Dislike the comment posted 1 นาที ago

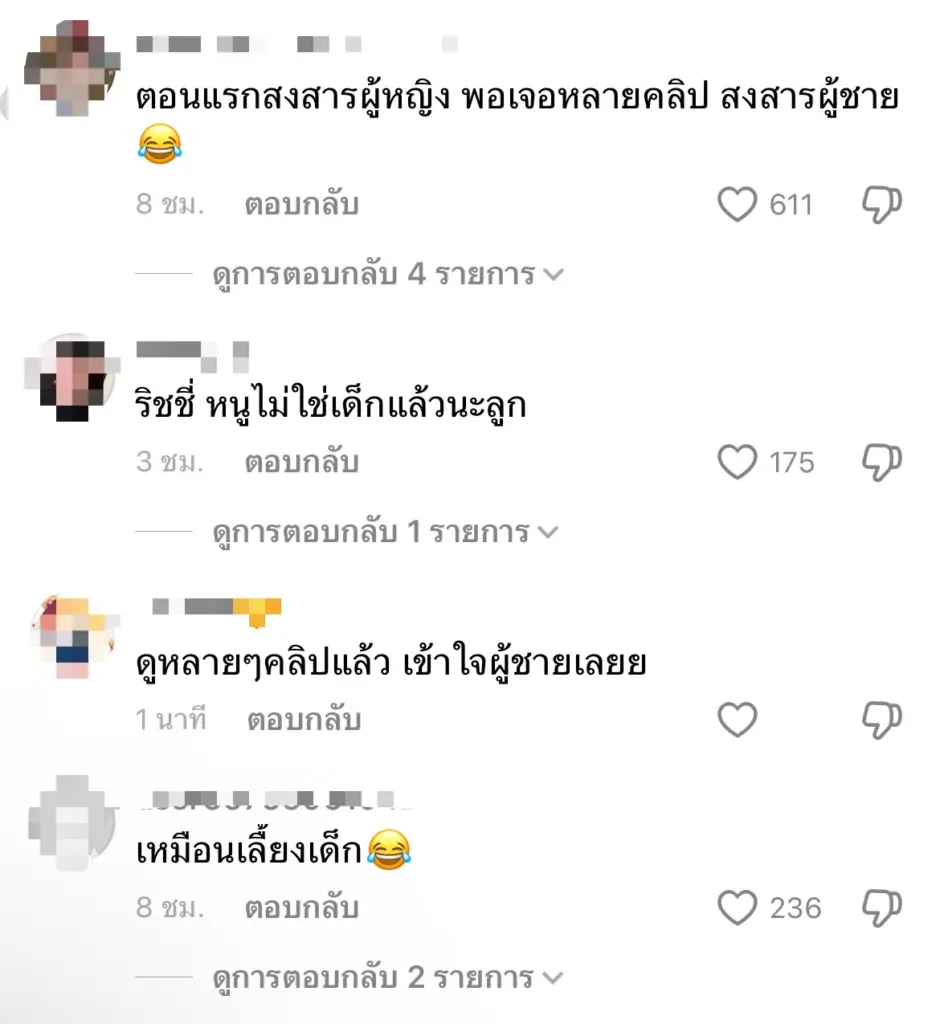coord(881,719)
